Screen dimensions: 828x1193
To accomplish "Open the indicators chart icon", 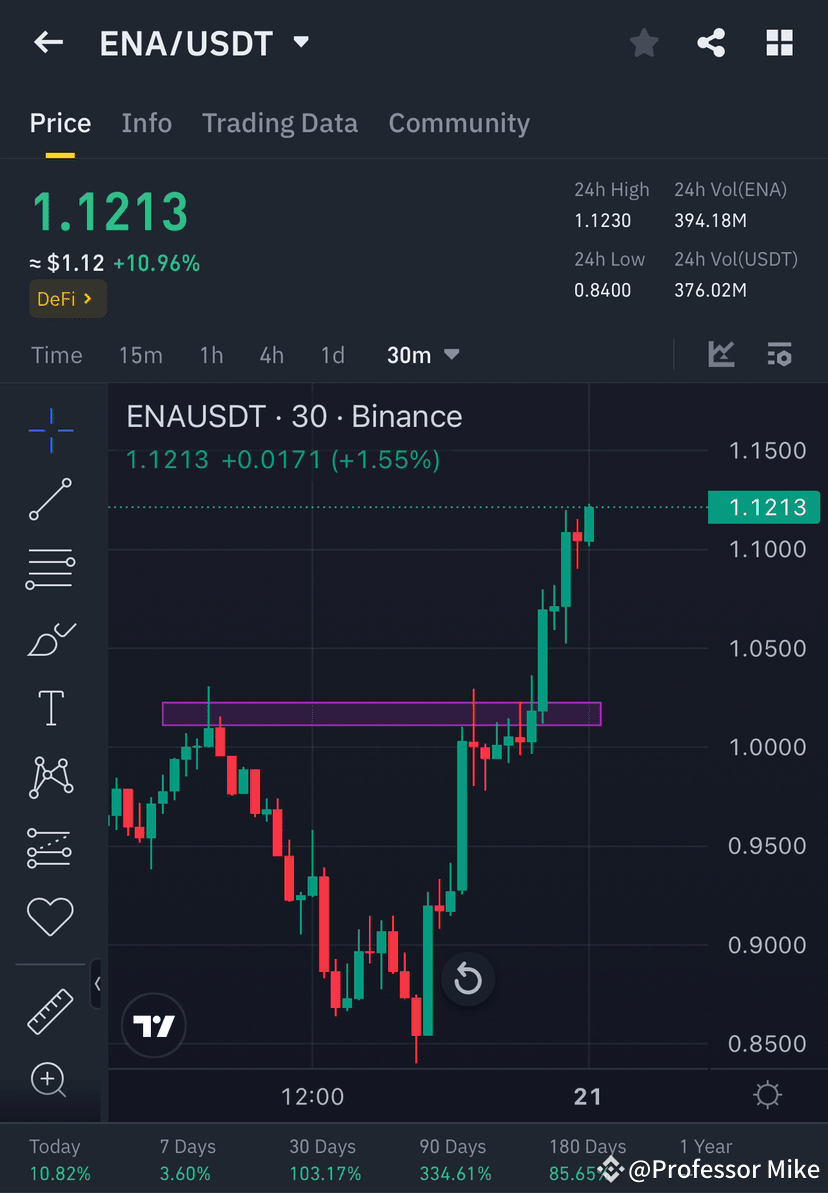I will (x=721, y=354).
